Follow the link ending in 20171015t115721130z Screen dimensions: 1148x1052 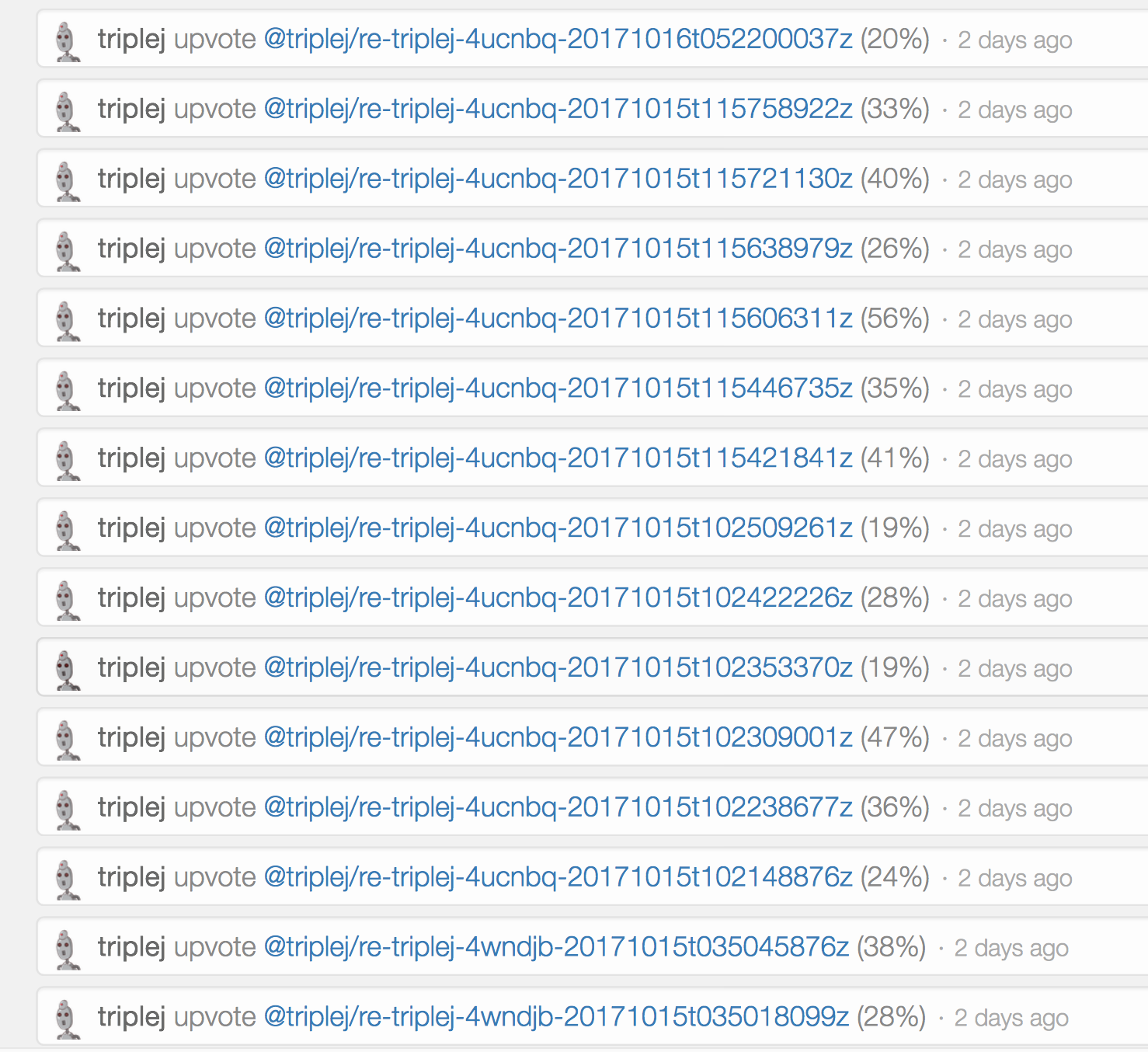click(x=558, y=179)
